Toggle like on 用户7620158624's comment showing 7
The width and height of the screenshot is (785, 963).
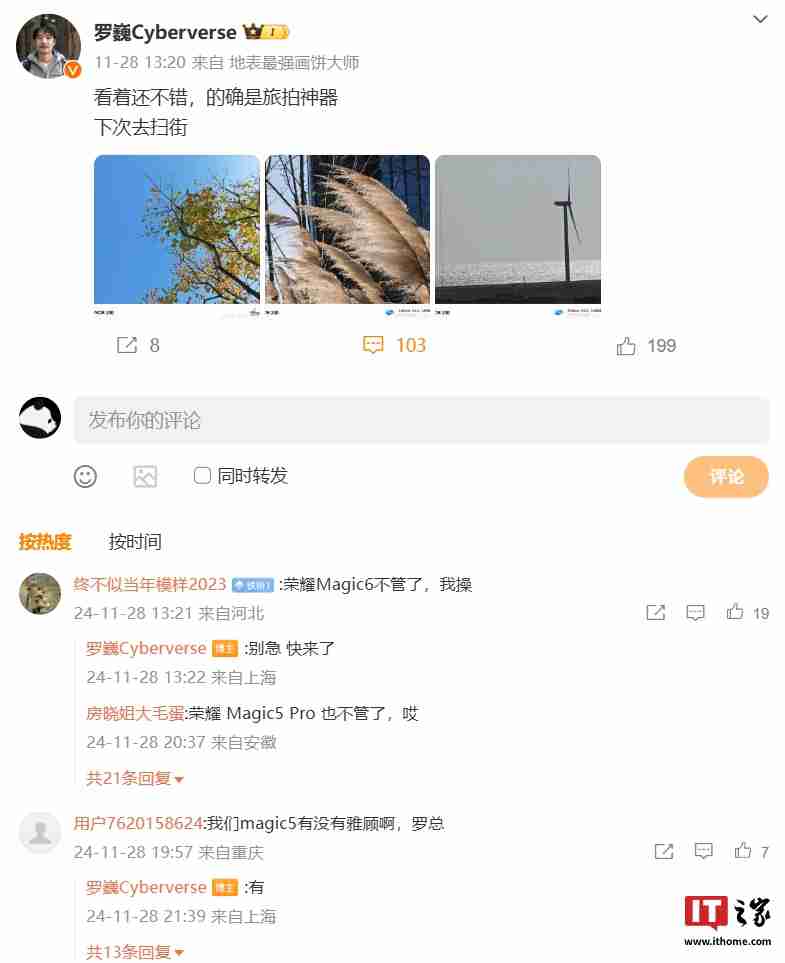743,851
